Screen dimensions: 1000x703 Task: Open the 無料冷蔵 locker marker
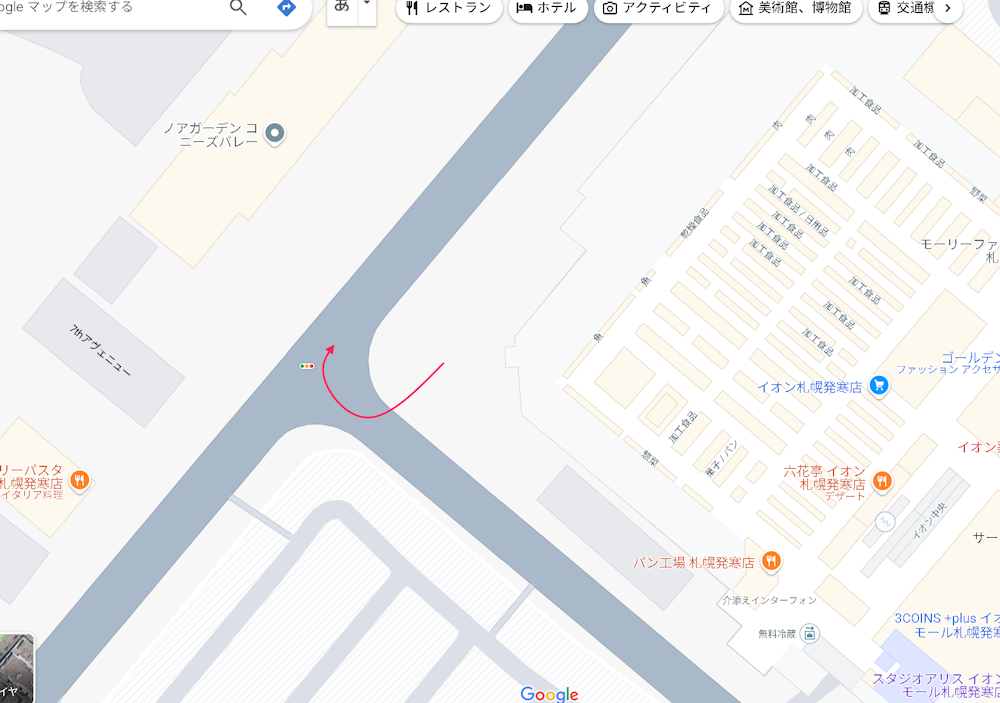pyautogui.click(x=809, y=633)
